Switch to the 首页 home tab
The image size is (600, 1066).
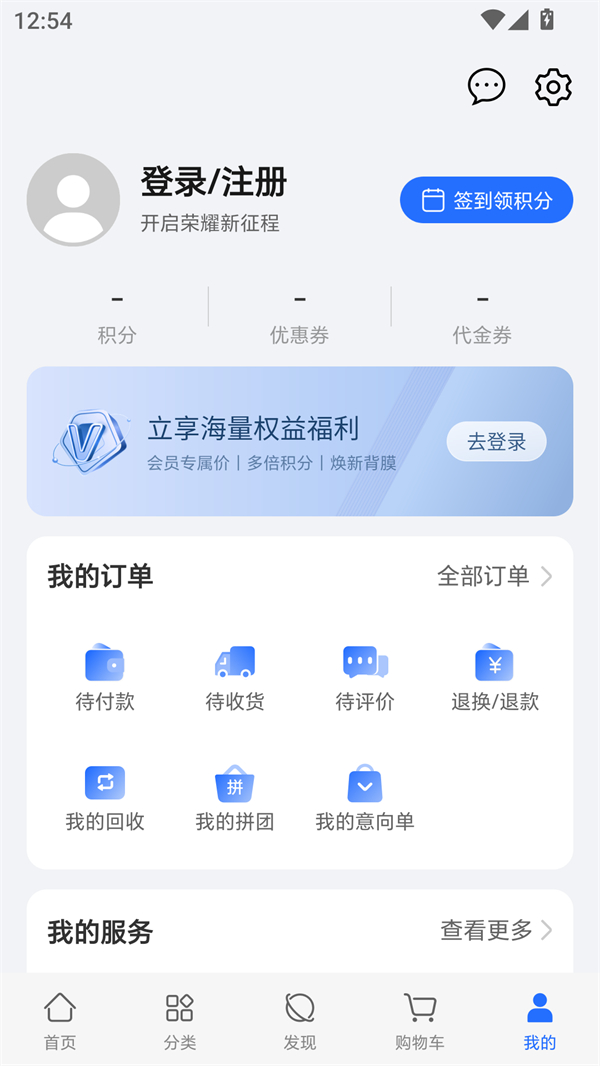coord(60,1020)
